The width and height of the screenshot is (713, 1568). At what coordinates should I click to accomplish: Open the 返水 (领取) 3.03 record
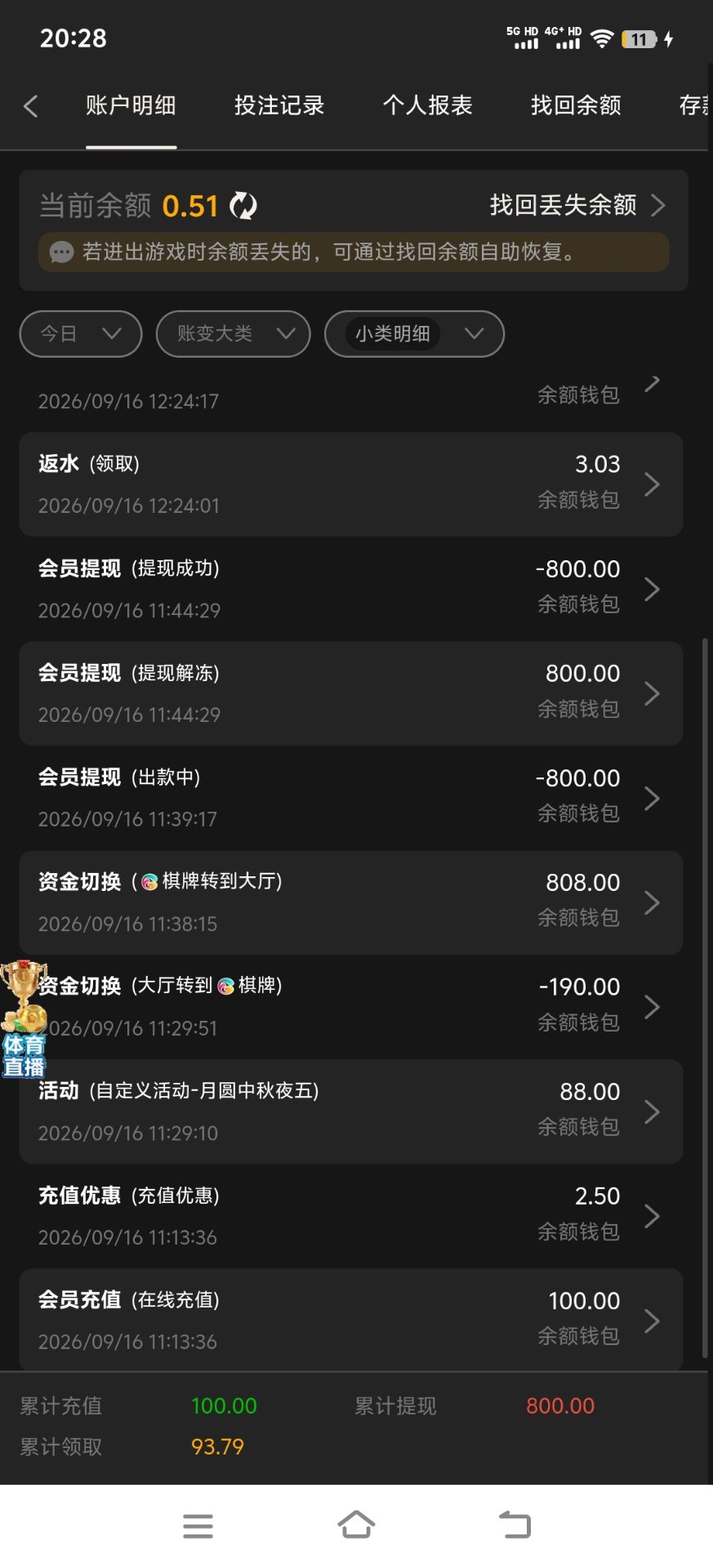click(x=351, y=484)
